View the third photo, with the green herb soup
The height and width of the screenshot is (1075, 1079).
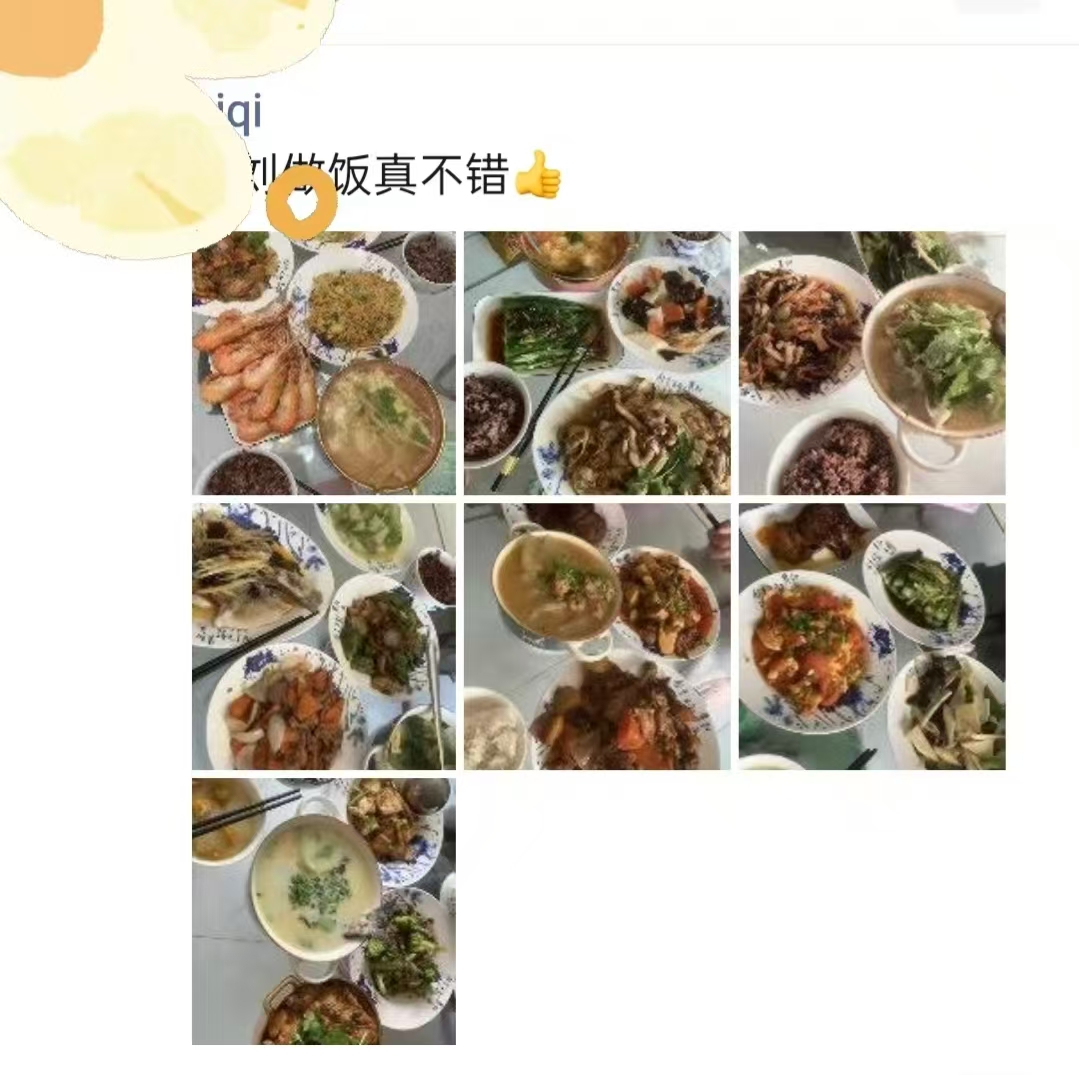point(871,363)
